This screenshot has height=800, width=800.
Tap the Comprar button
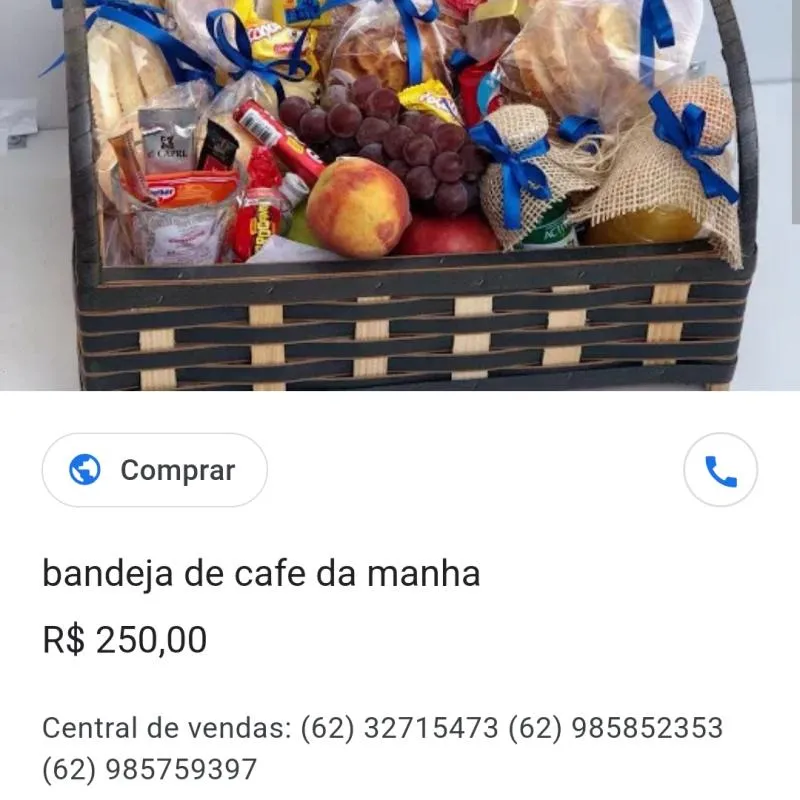coord(154,470)
